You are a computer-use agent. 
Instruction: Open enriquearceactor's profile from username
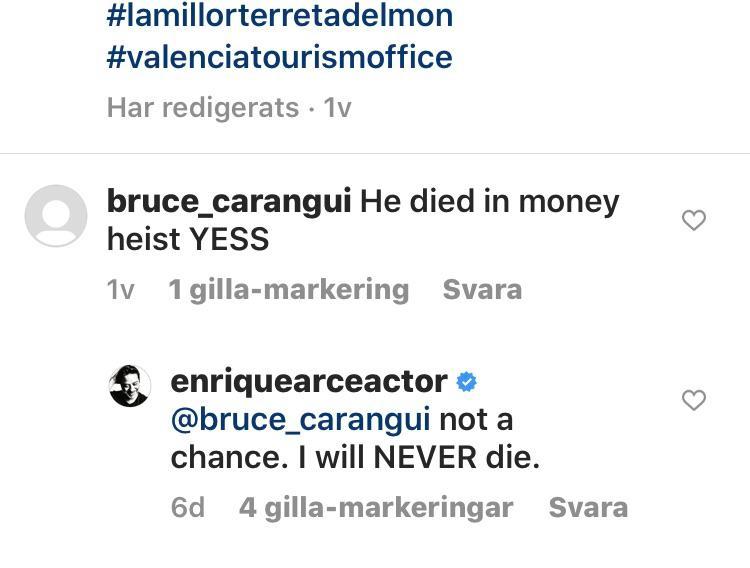click(308, 381)
